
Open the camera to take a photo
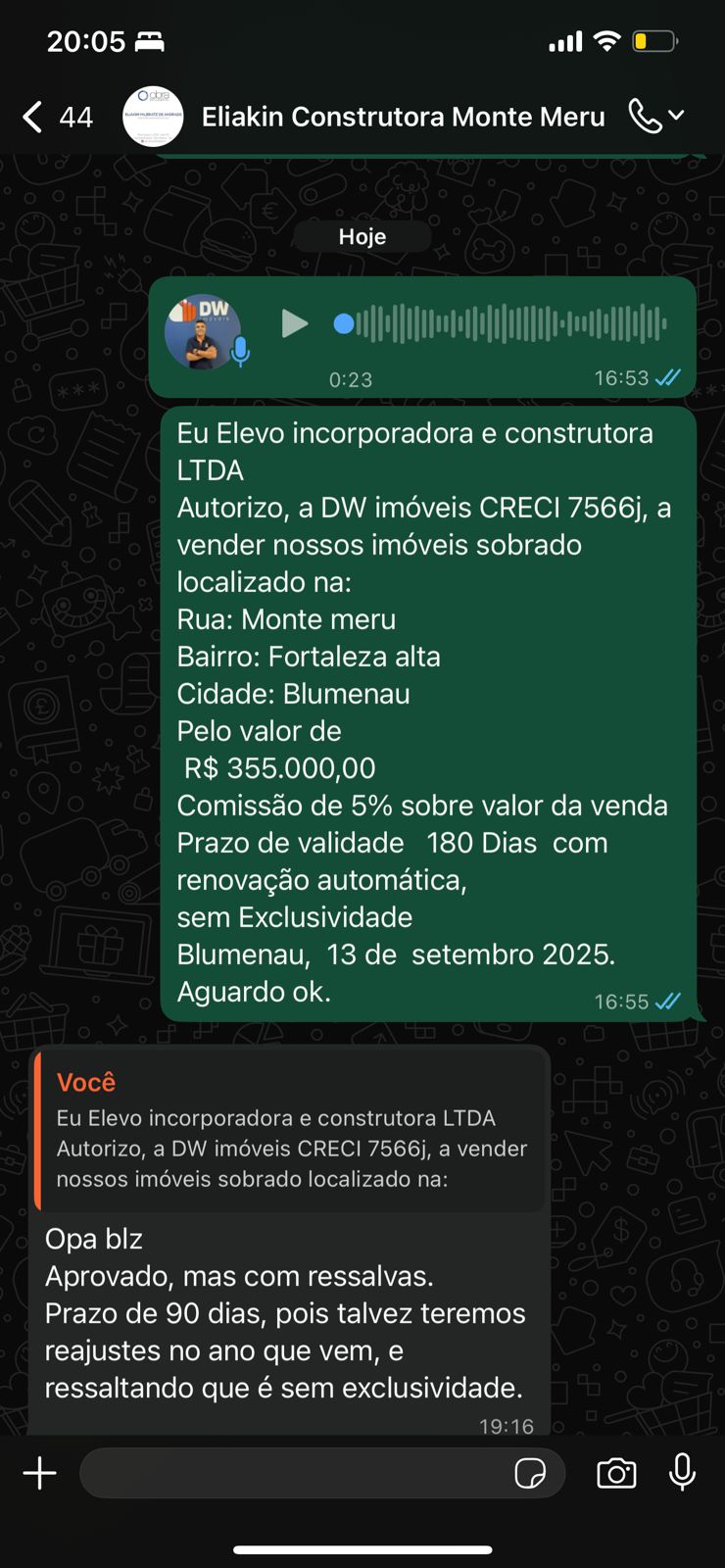tap(616, 1473)
